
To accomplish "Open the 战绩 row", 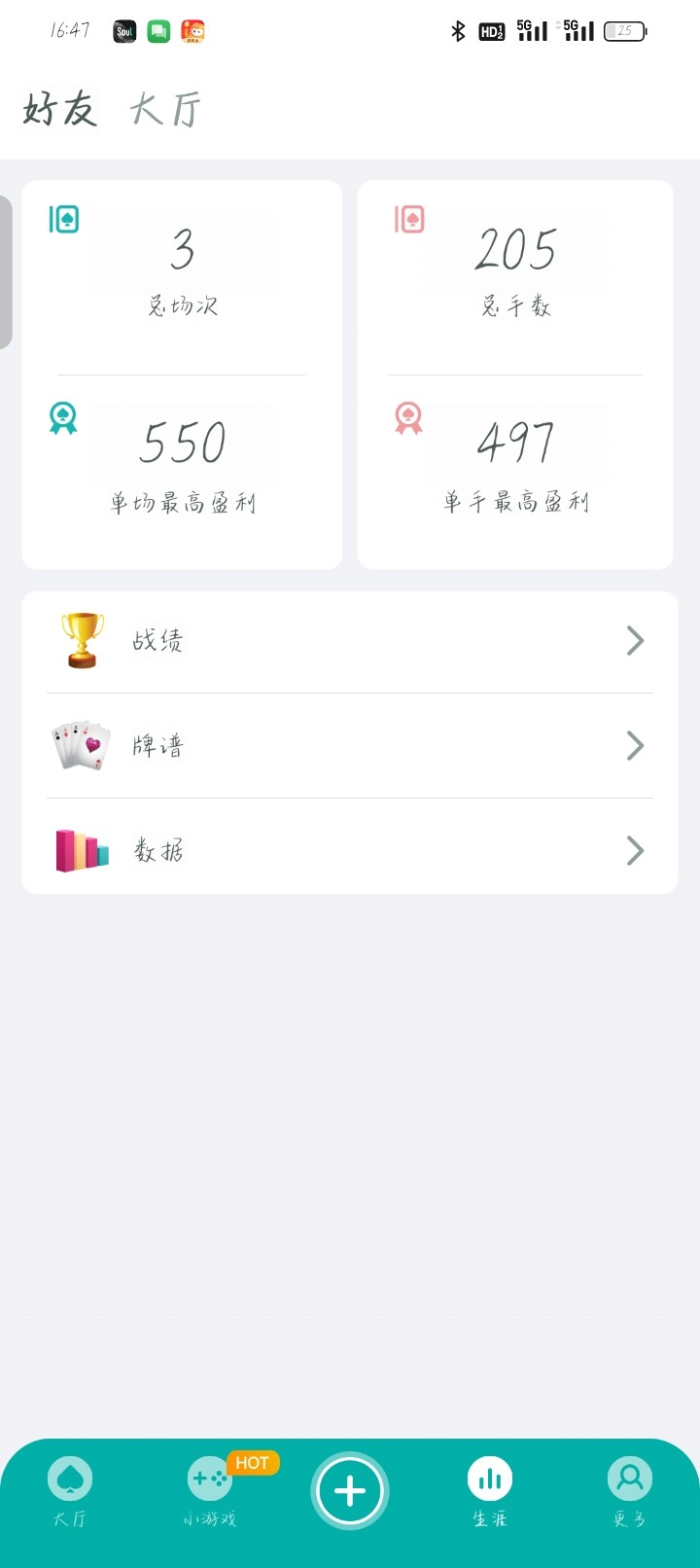I will (350, 641).
